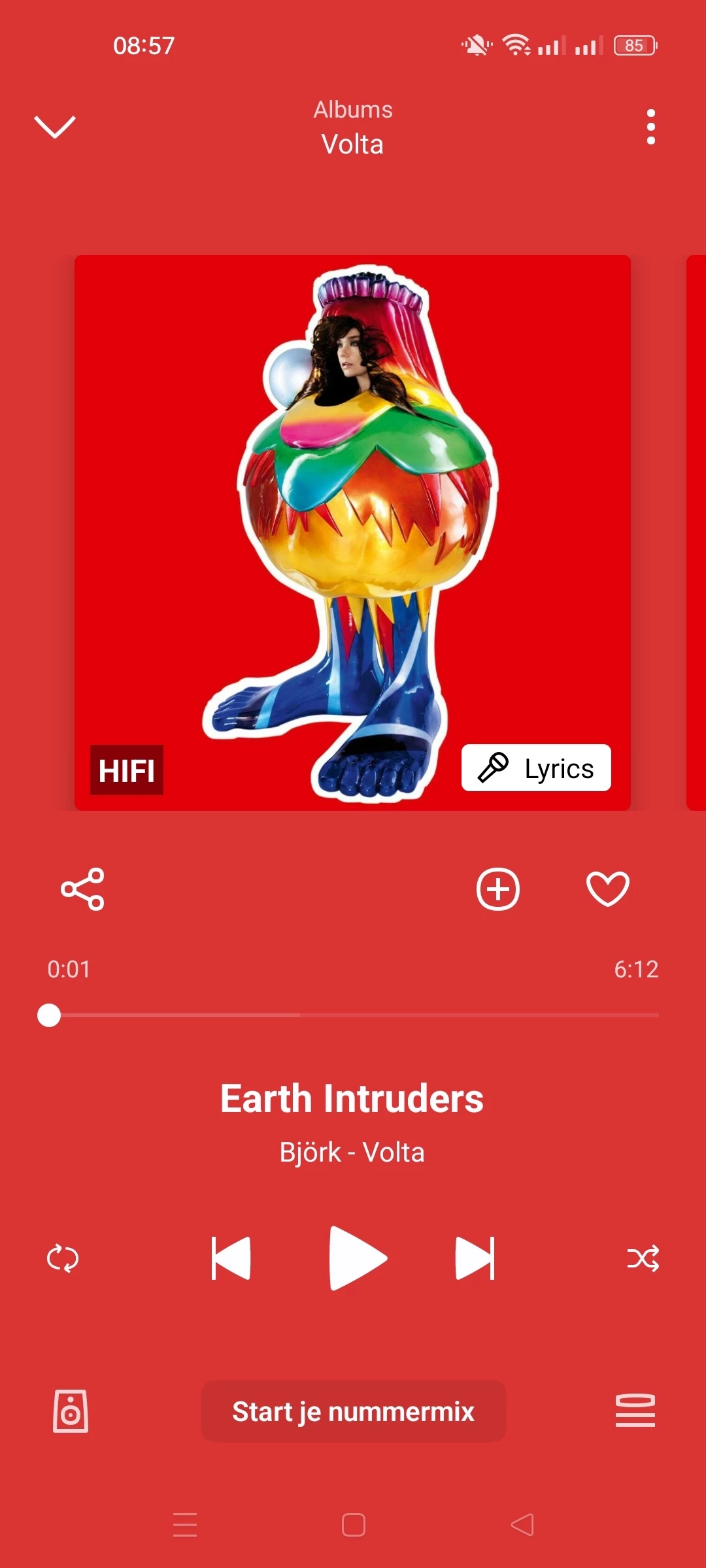Go to the previous track
The height and width of the screenshot is (1568, 706).
[x=231, y=1258]
